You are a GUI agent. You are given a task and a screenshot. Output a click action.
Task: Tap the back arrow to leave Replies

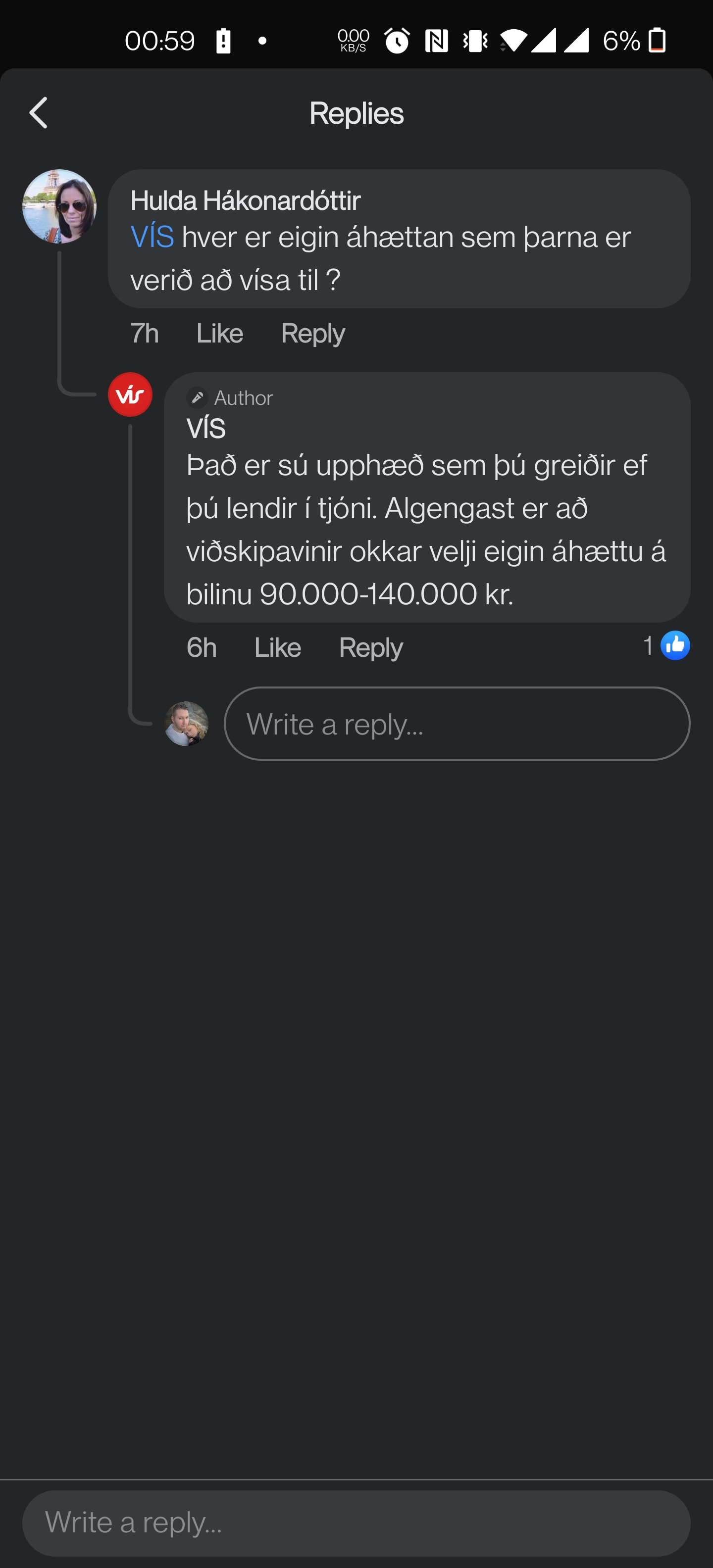pyautogui.click(x=38, y=113)
